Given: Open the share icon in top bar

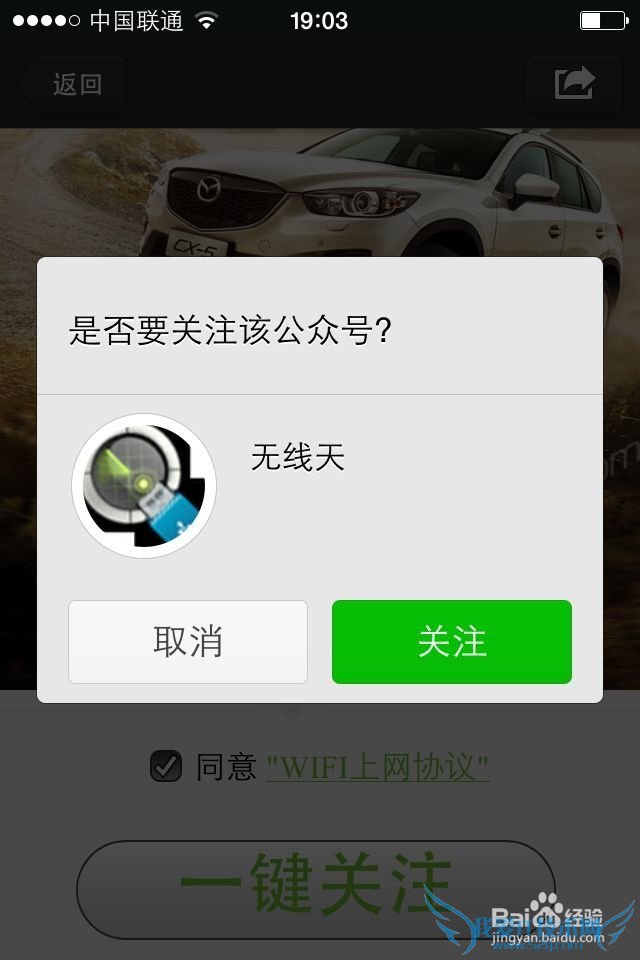Looking at the screenshot, I should (x=574, y=84).
